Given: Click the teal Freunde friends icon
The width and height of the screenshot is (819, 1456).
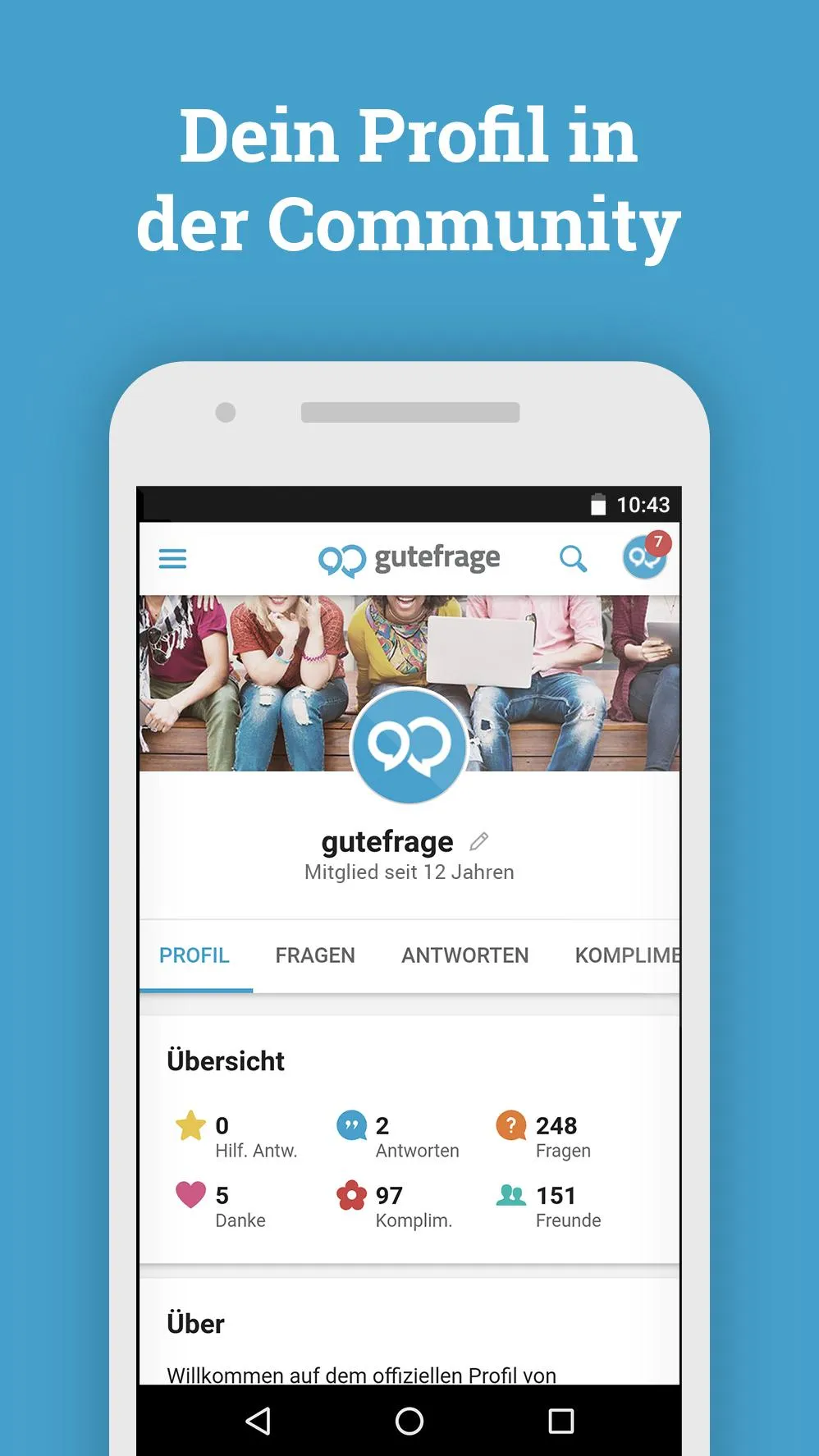Looking at the screenshot, I should pyautogui.click(x=511, y=1197).
